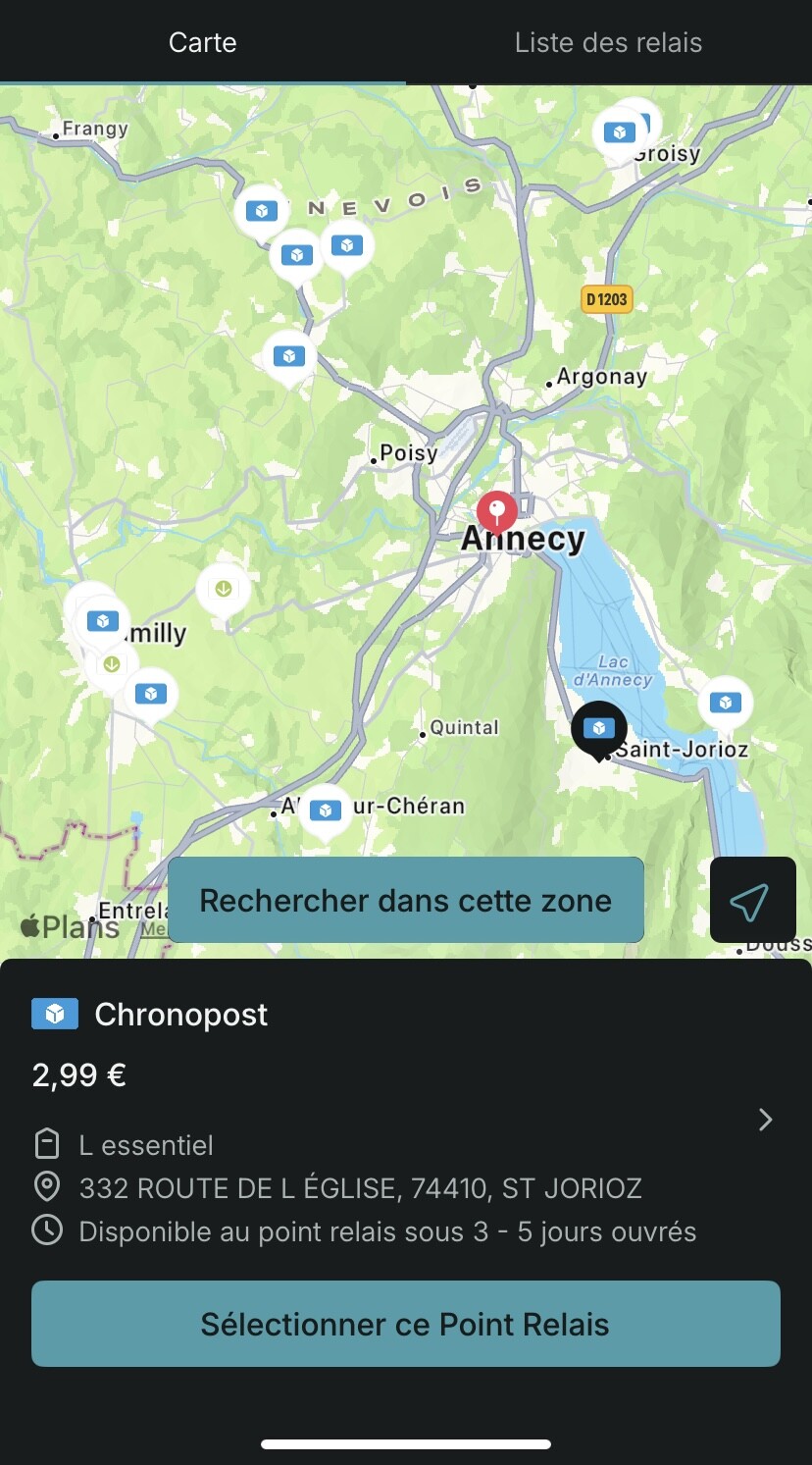Confirm with Sélectionner ce Point Relais
812x1465 pixels.
(406, 1324)
